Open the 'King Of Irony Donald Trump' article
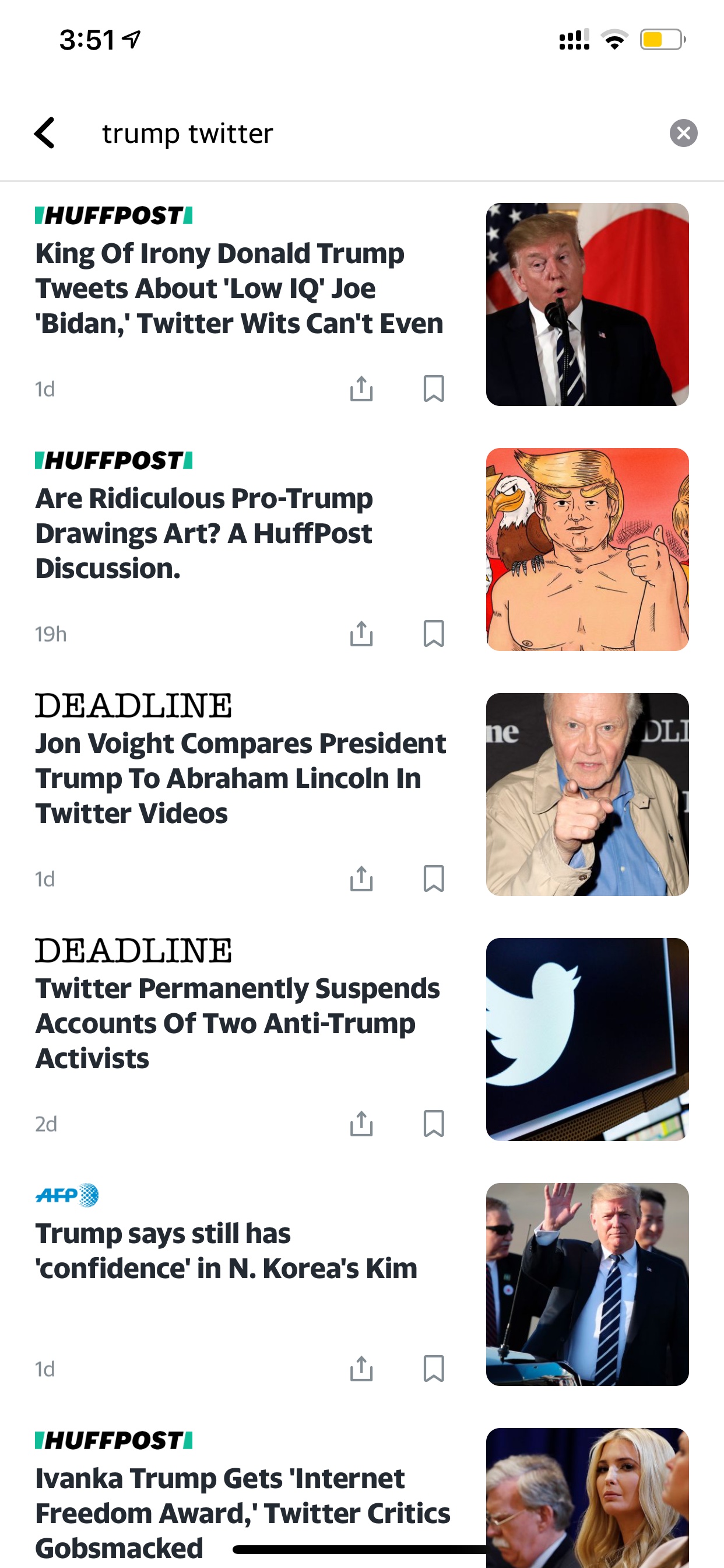The width and height of the screenshot is (724, 1568). coord(239,289)
